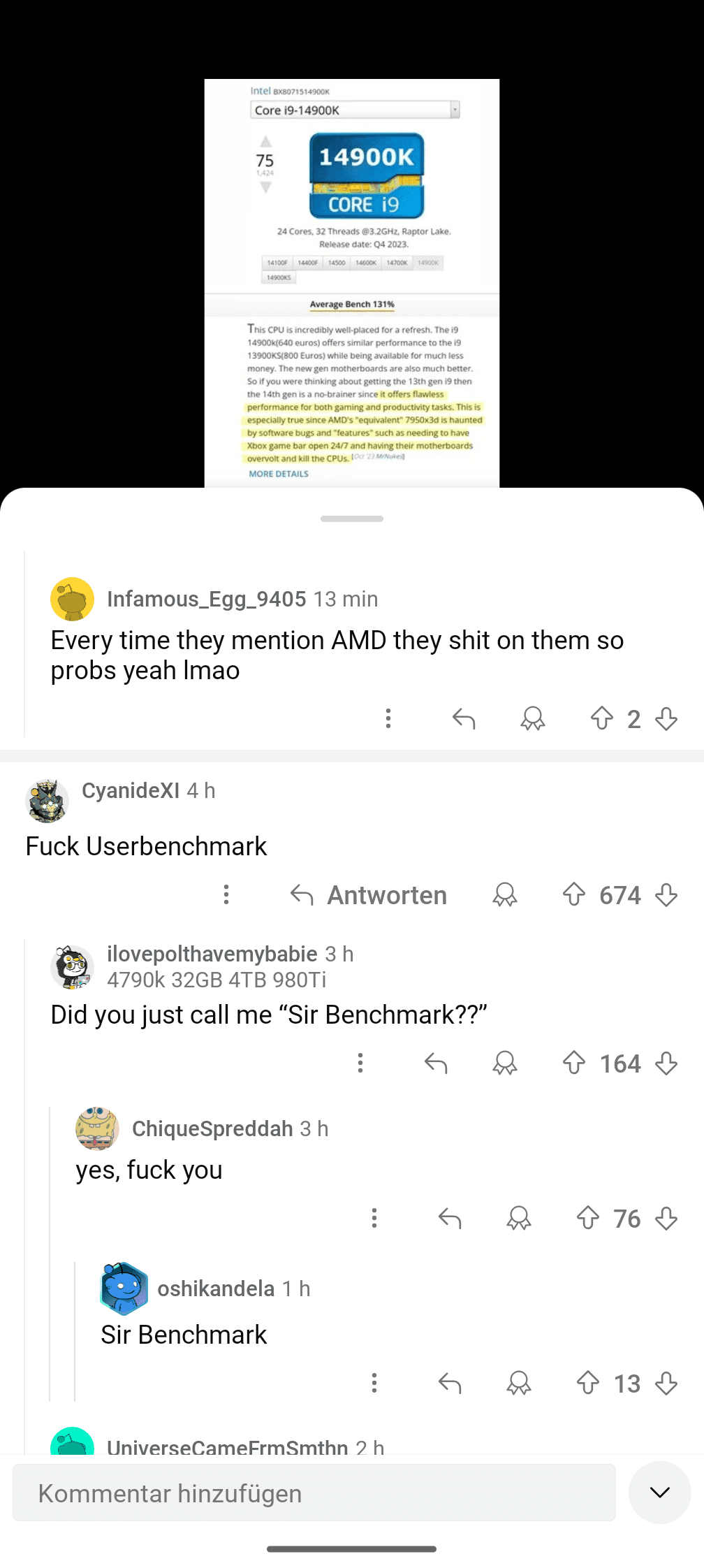Upvote CyanideXI's comment

point(574,894)
